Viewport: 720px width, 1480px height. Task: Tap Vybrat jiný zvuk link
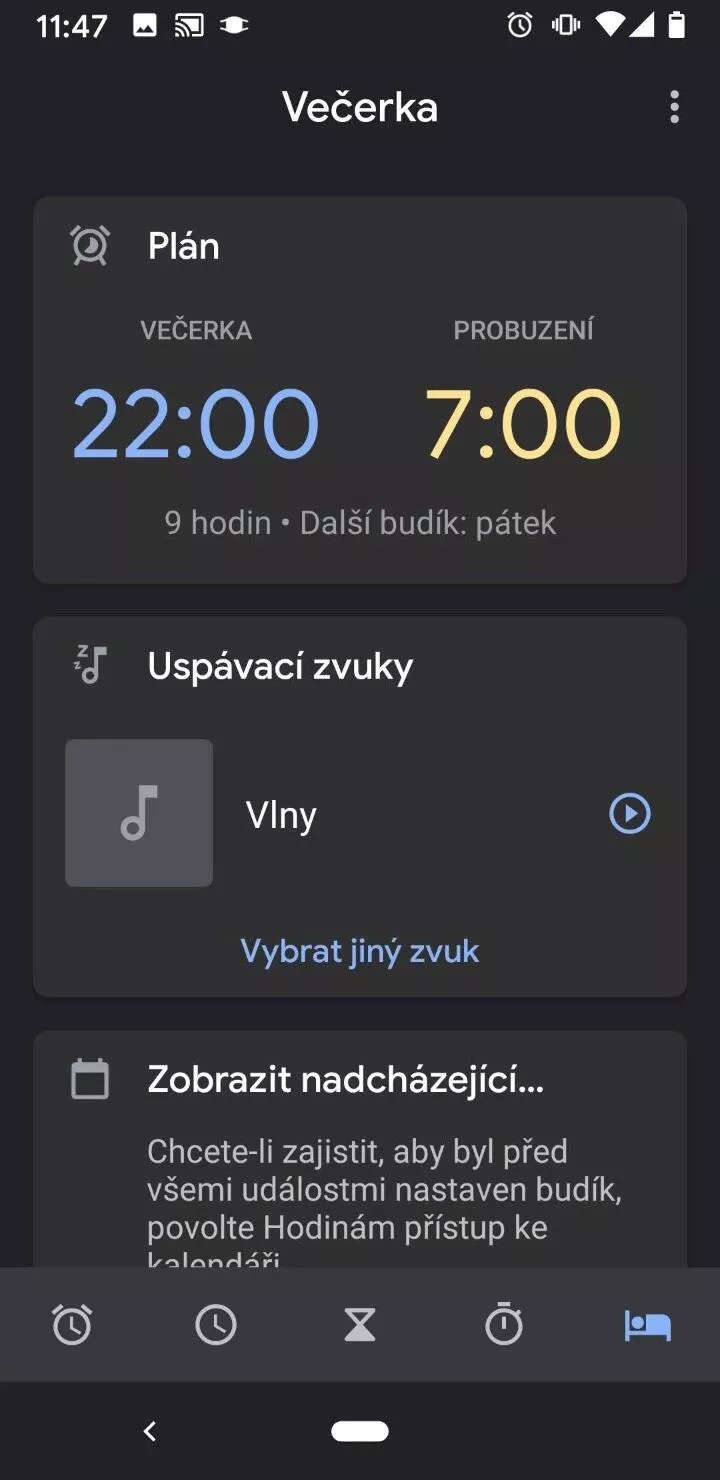tap(360, 950)
